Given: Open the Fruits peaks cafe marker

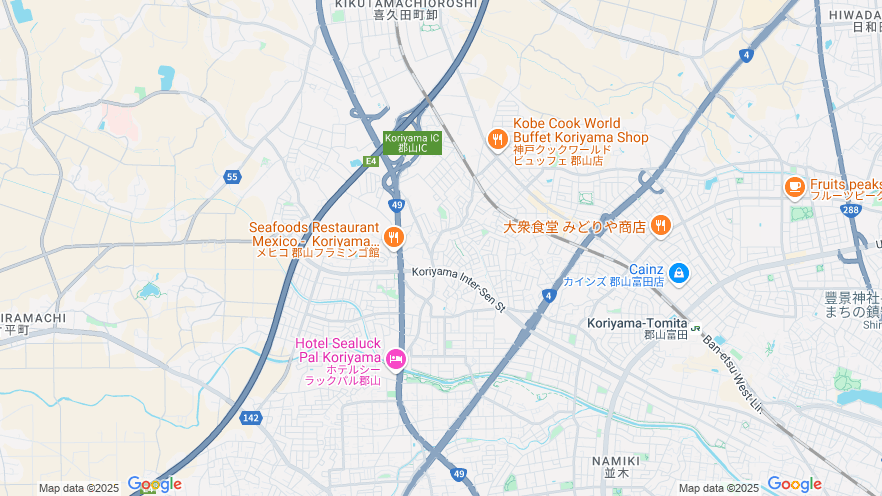Looking at the screenshot, I should pyautogui.click(x=795, y=187).
